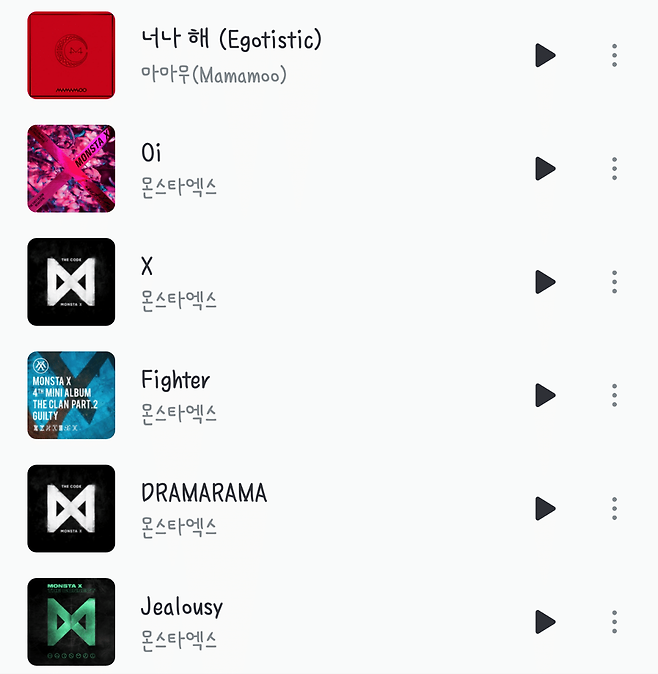Play 너나 해 (Egotistic) by Mamamoo

[545, 55]
